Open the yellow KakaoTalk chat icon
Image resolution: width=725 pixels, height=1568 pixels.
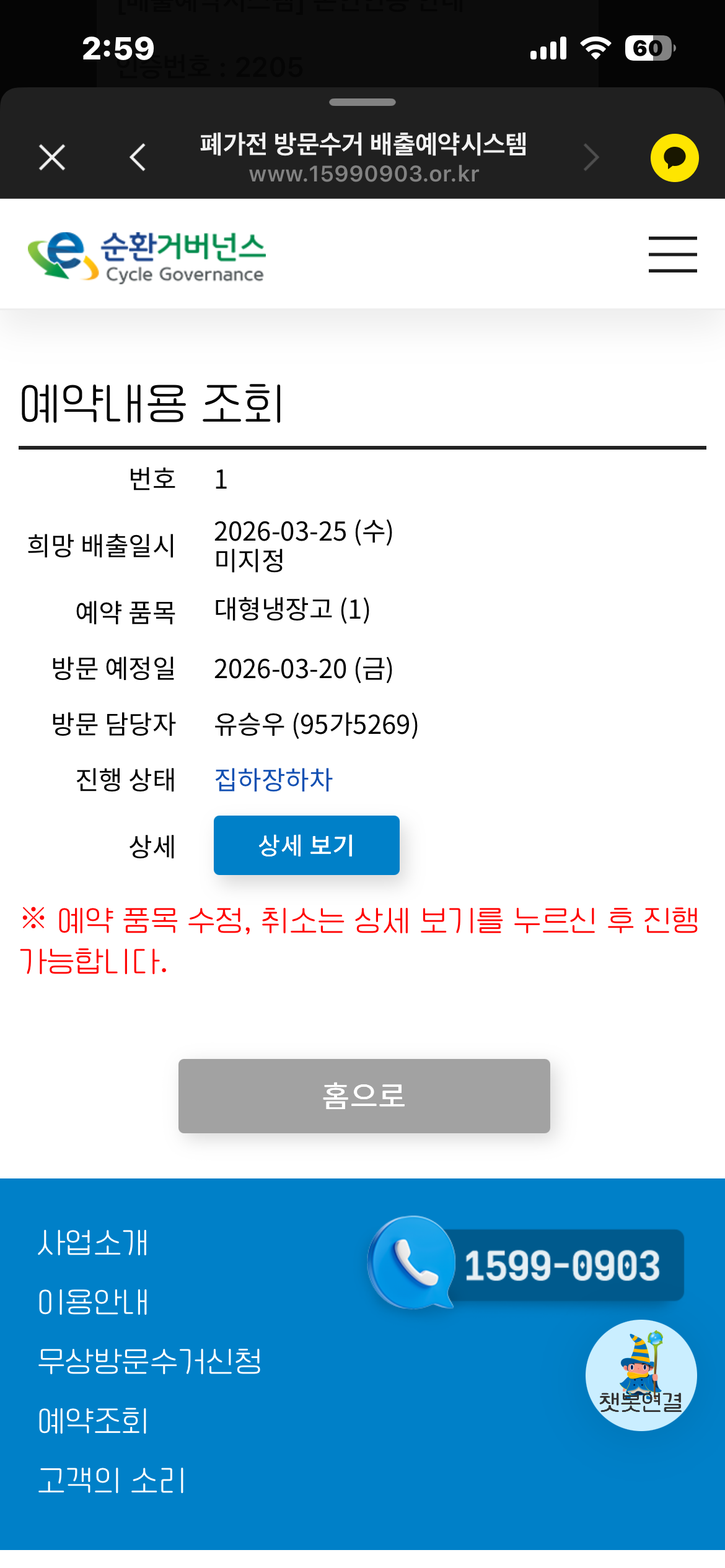coord(674,158)
